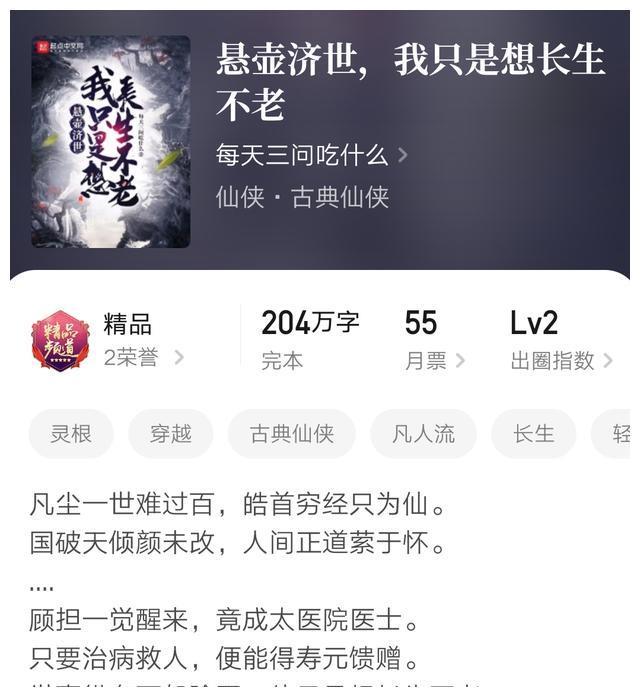The width and height of the screenshot is (640, 697).
Task: Tap the novel cover image
Action: (110, 142)
